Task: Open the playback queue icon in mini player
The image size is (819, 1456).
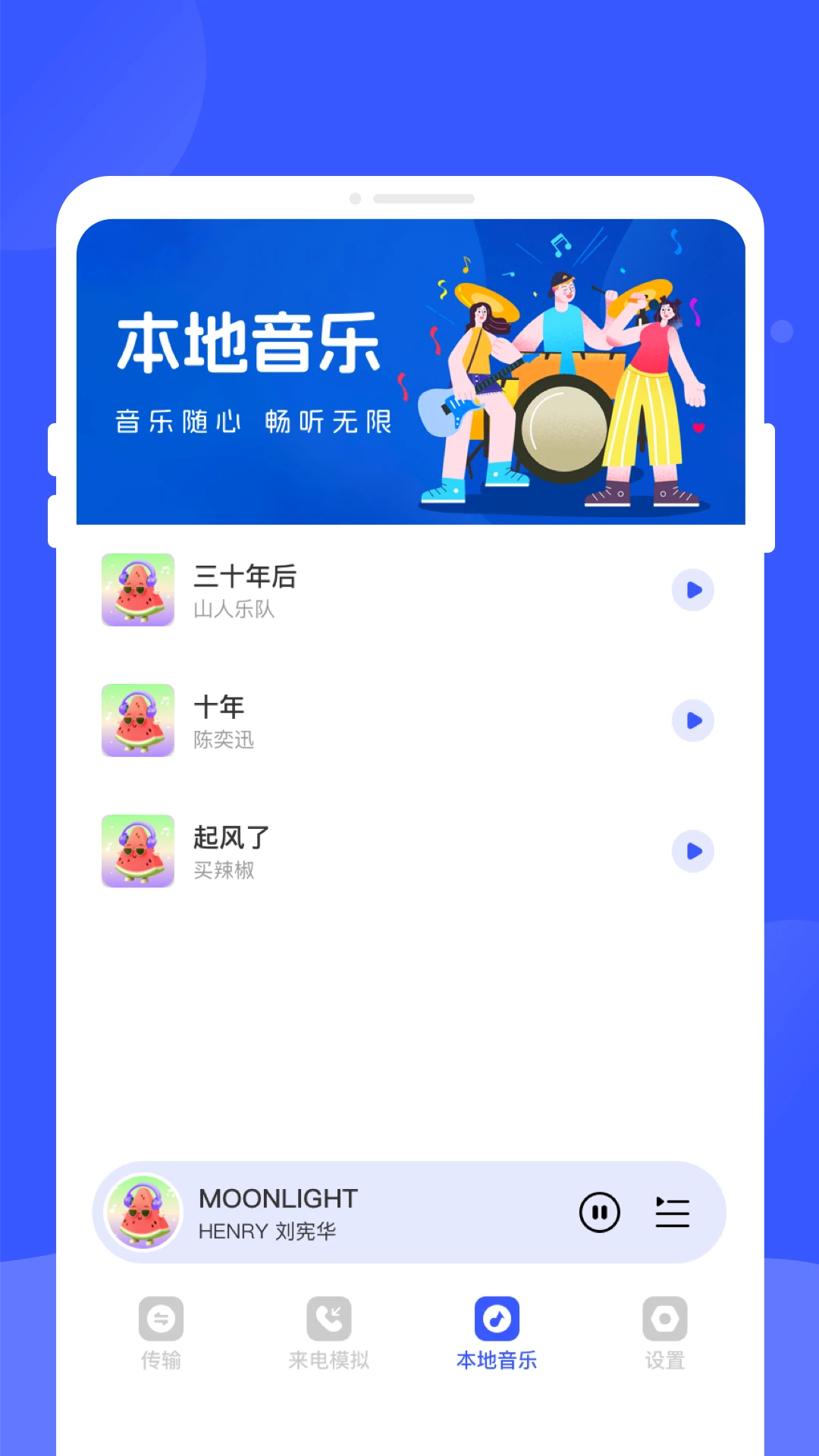Action: (x=672, y=1213)
